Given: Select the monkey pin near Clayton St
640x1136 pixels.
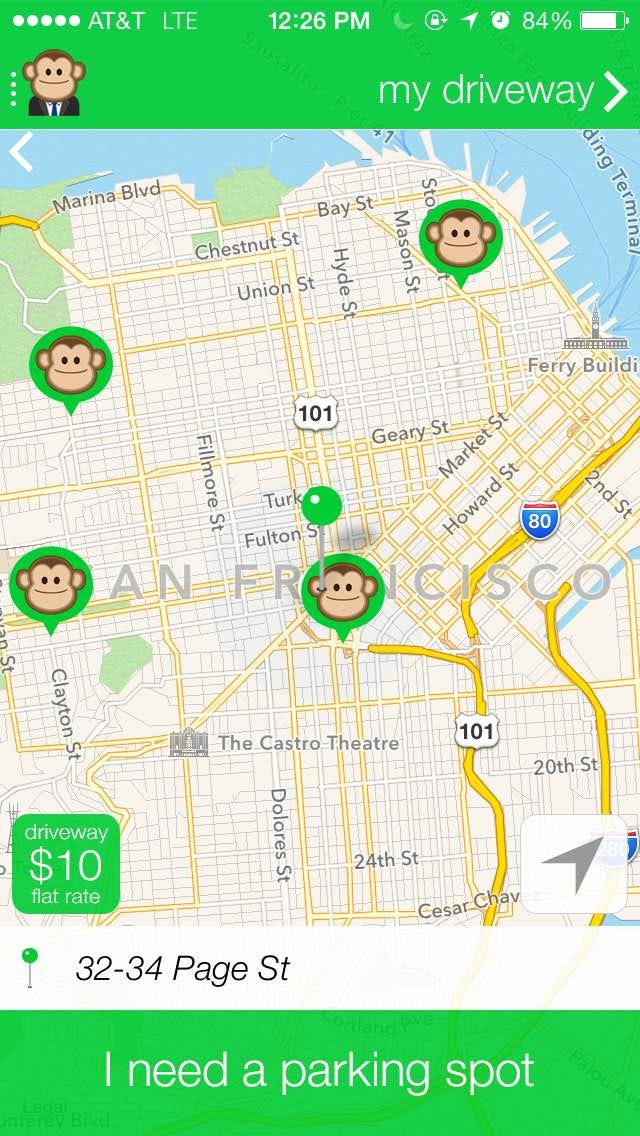Looking at the screenshot, I should (x=50, y=586).
